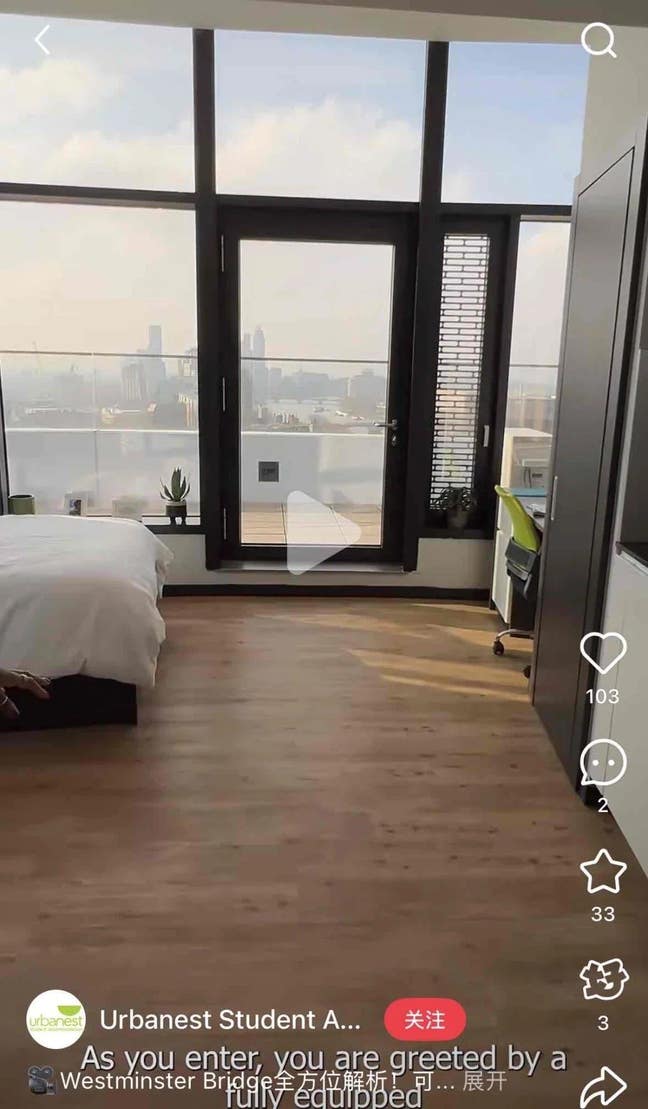Open the comments bubble
Image resolution: width=648 pixels, height=1109 pixels.
tap(603, 763)
